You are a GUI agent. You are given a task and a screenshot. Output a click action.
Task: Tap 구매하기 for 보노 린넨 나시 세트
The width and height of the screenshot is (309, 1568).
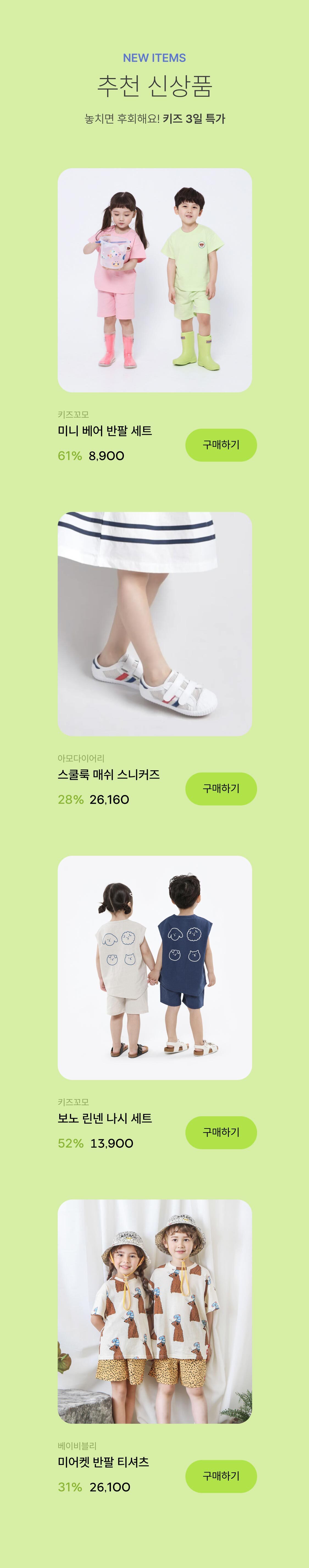(221, 1132)
